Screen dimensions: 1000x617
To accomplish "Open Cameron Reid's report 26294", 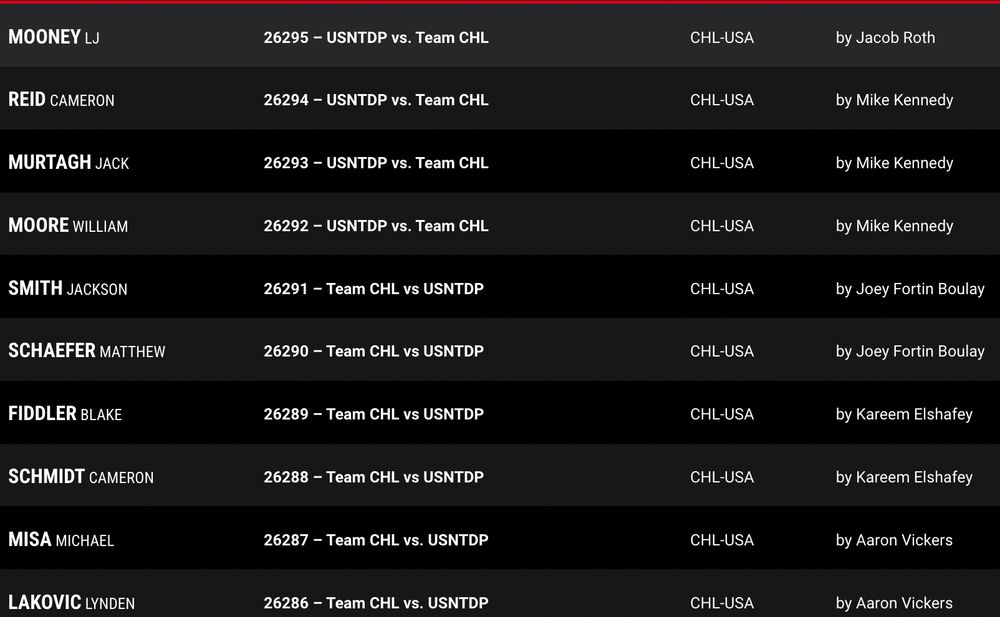I will (x=376, y=100).
